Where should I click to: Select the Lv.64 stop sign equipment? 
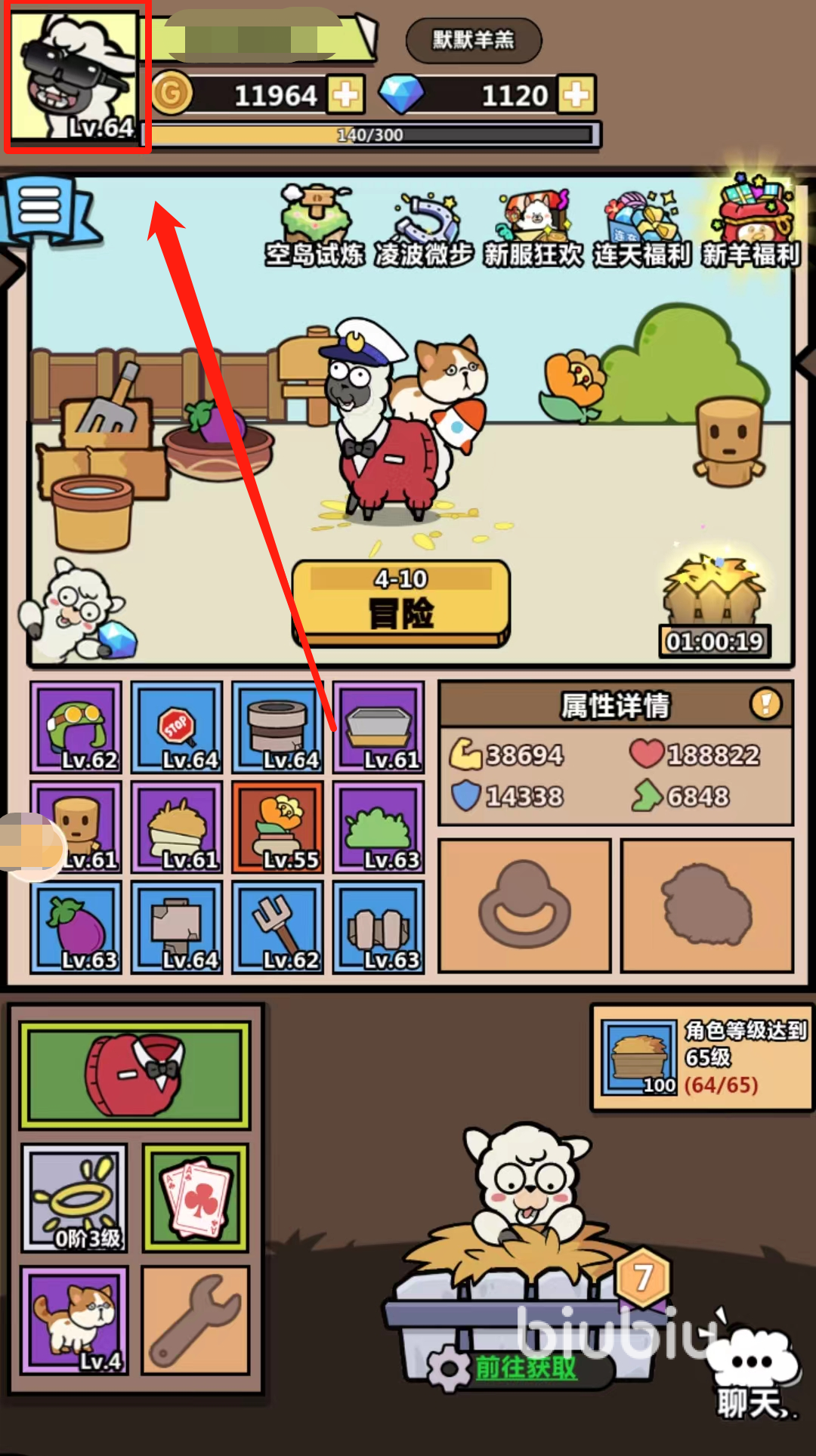(177, 728)
